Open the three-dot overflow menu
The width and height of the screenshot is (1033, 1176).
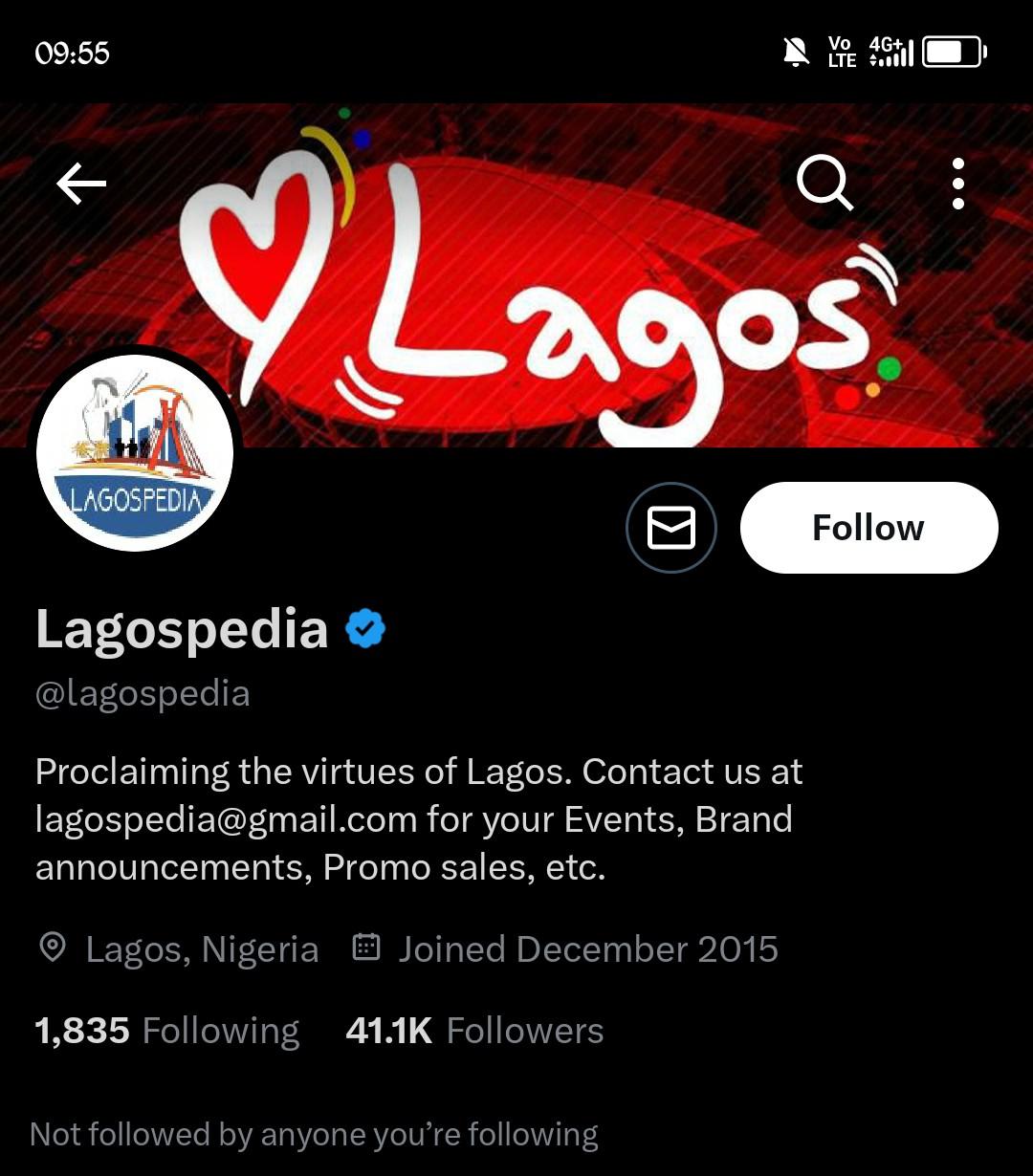pyautogui.click(x=957, y=184)
